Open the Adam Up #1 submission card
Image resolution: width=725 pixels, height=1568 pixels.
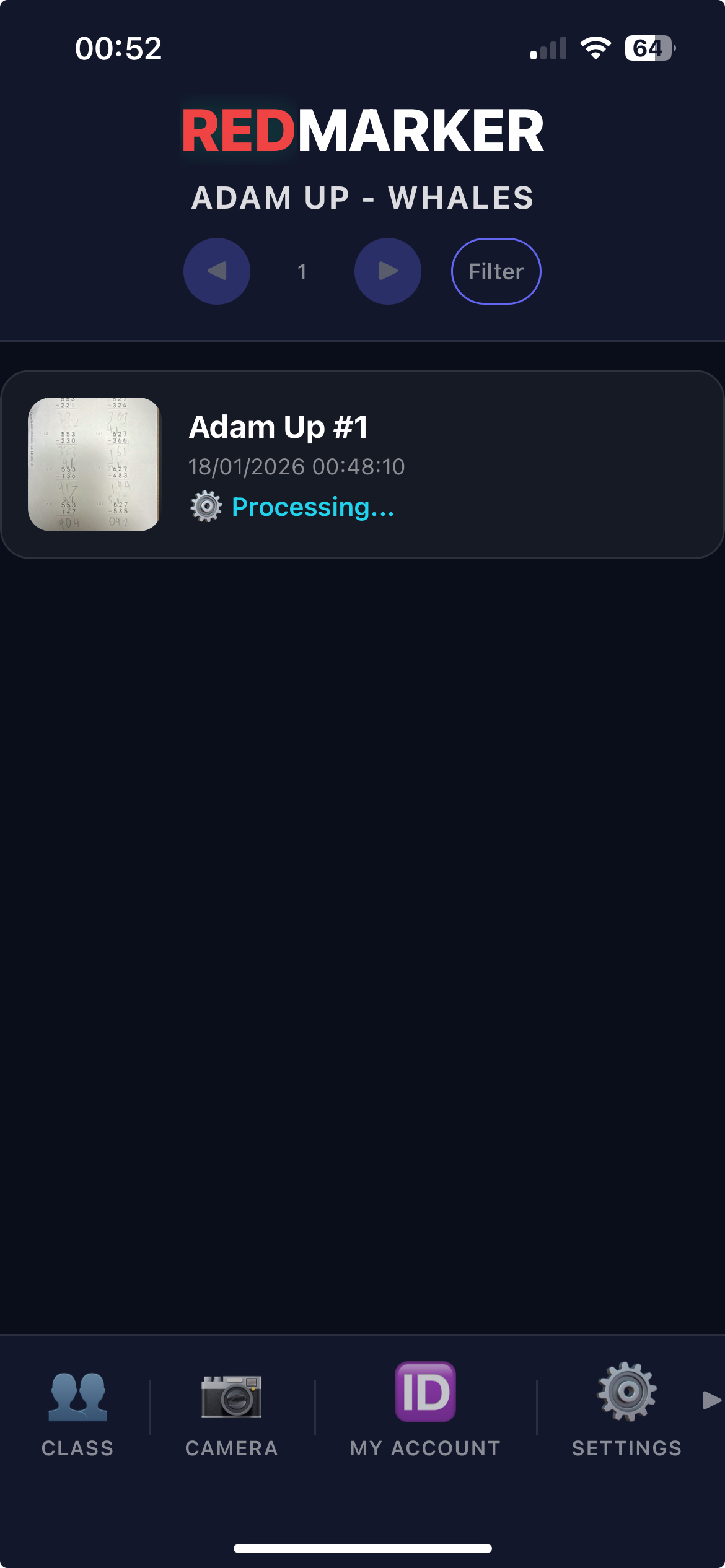point(362,464)
